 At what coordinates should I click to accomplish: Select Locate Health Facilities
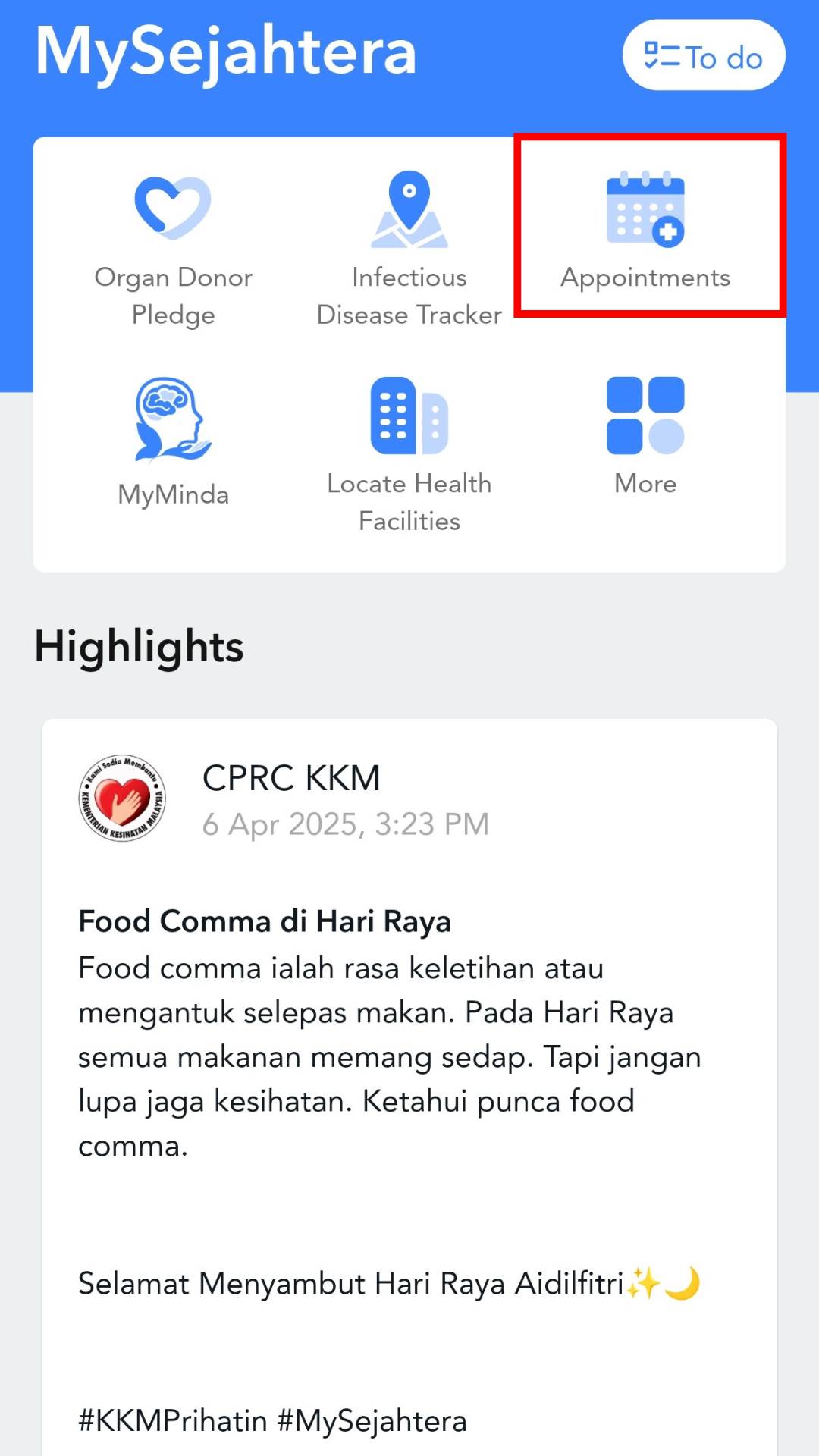(409, 455)
